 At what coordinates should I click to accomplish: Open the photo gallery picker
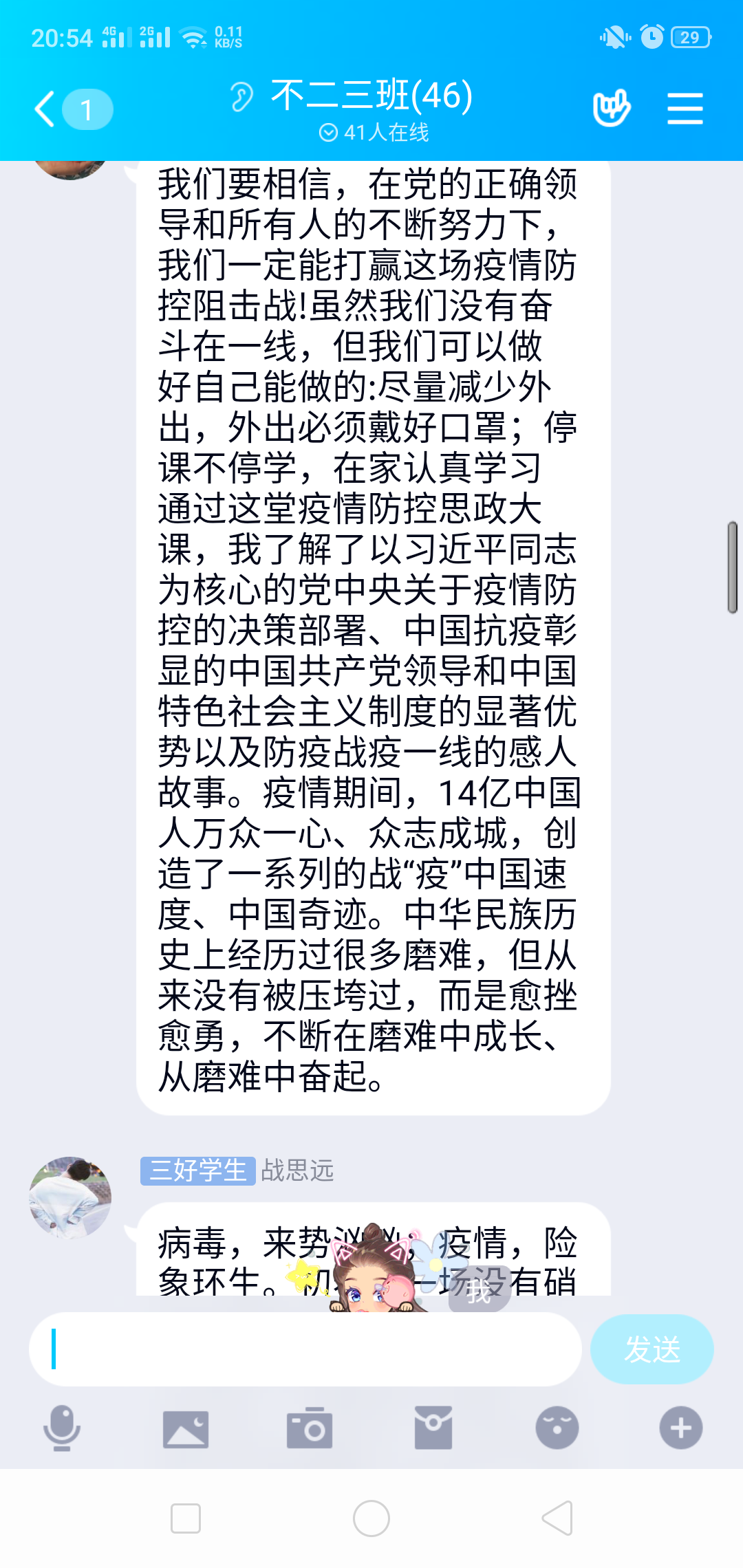[186, 1428]
